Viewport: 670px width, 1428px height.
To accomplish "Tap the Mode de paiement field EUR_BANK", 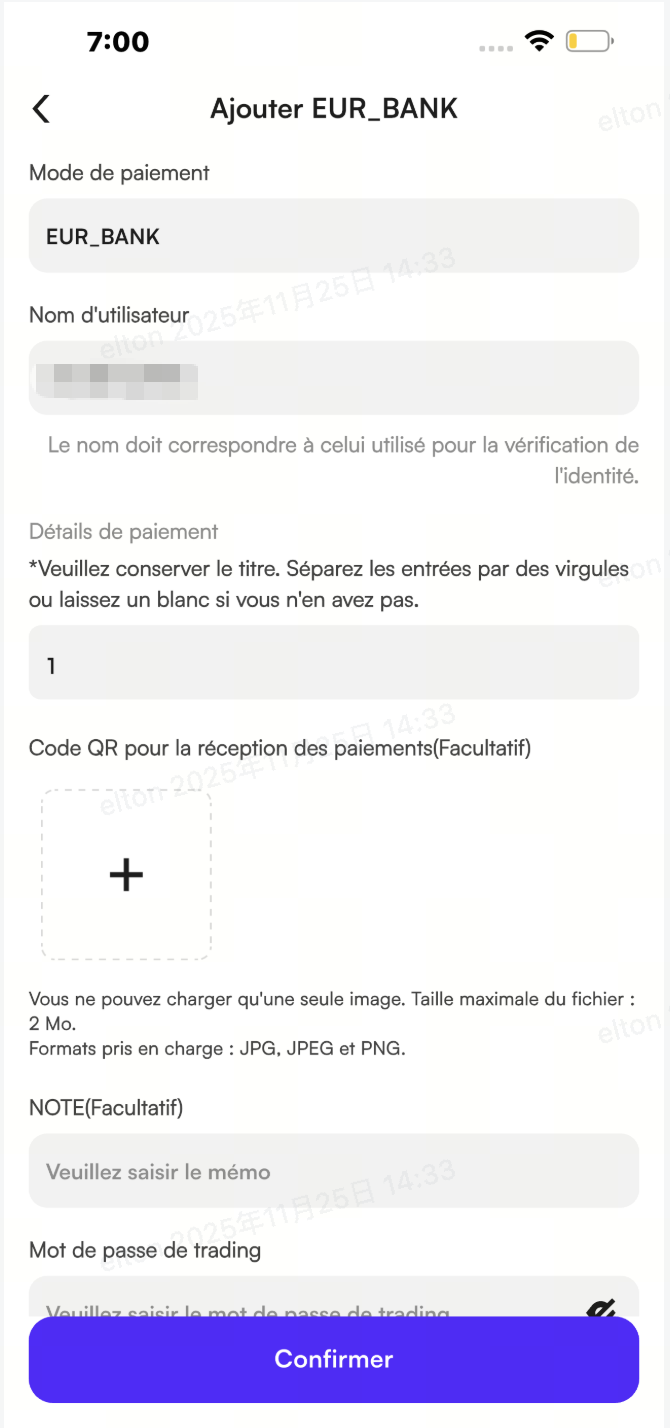I will click(334, 236).
